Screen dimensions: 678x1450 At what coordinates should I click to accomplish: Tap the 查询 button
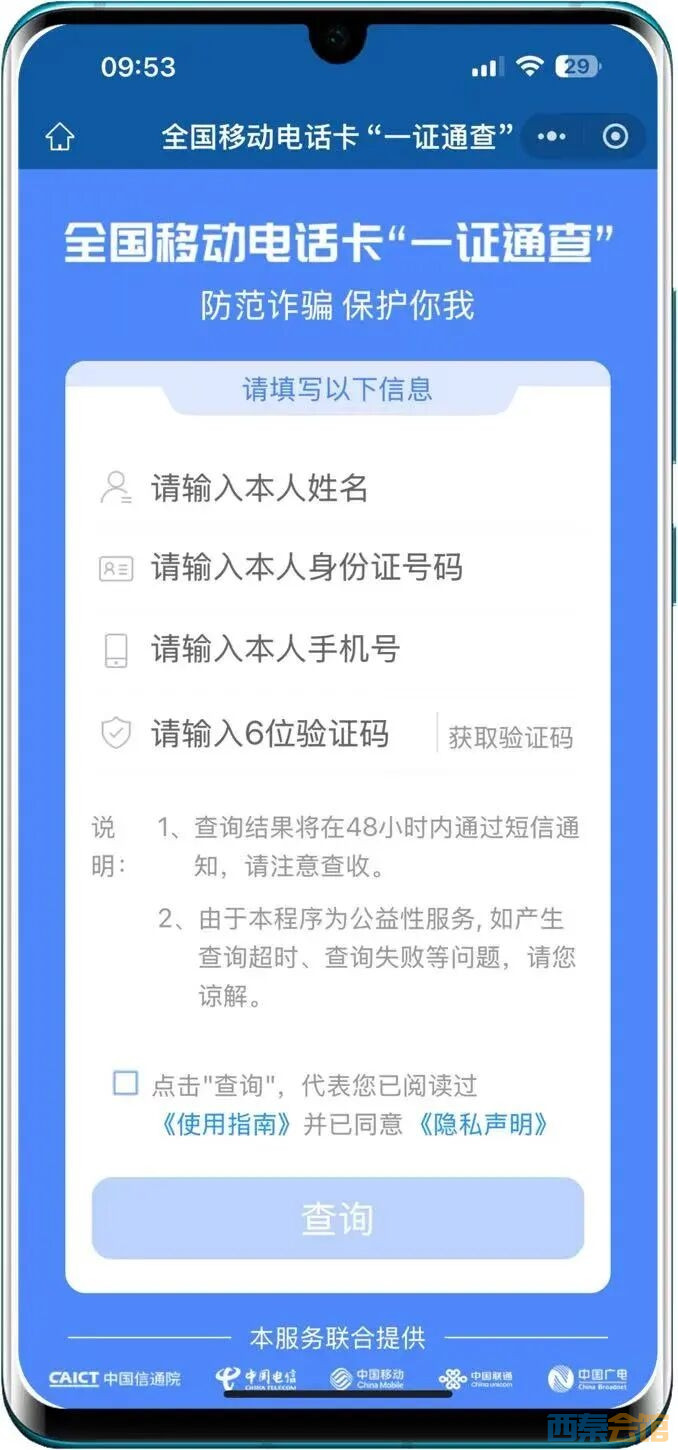point(337,1218)
